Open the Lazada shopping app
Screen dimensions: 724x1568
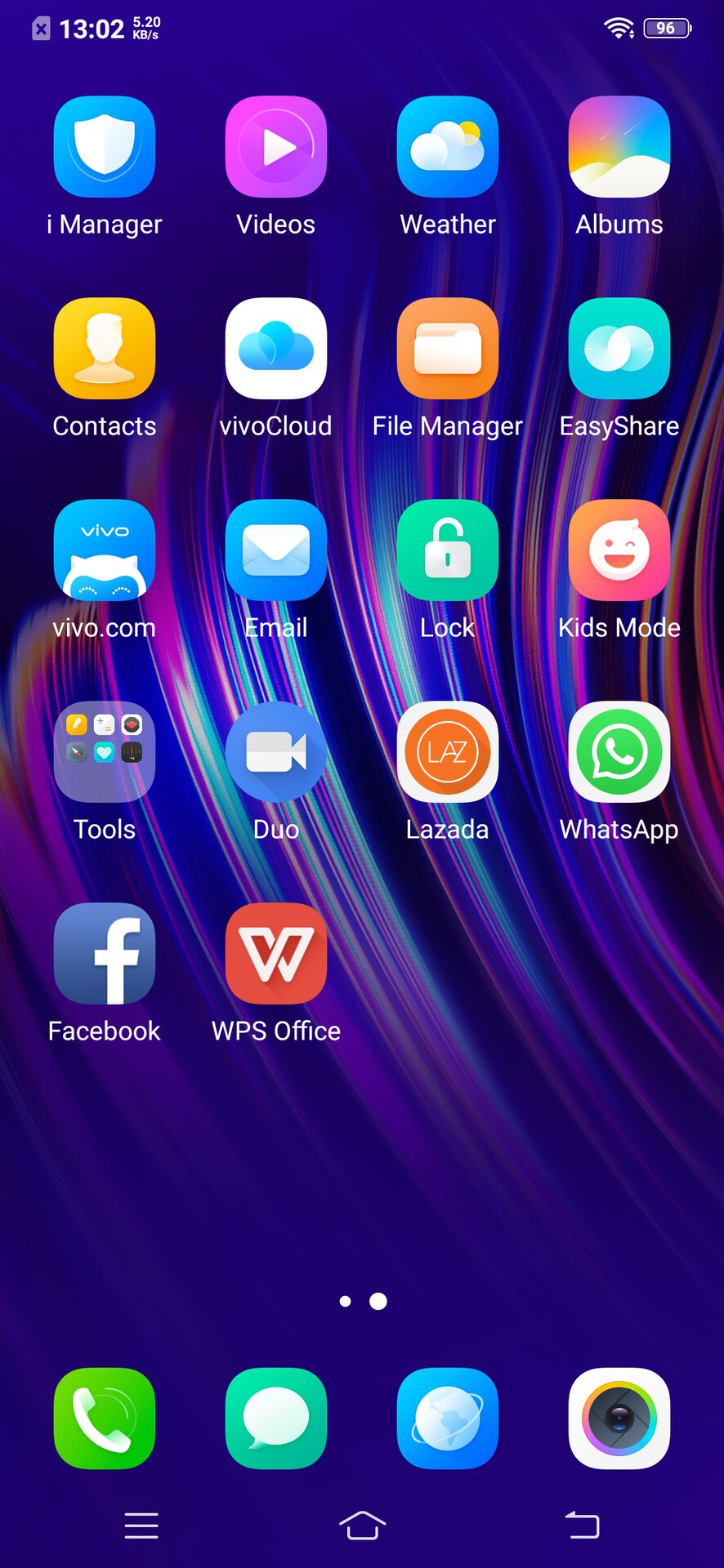point(448,752)
